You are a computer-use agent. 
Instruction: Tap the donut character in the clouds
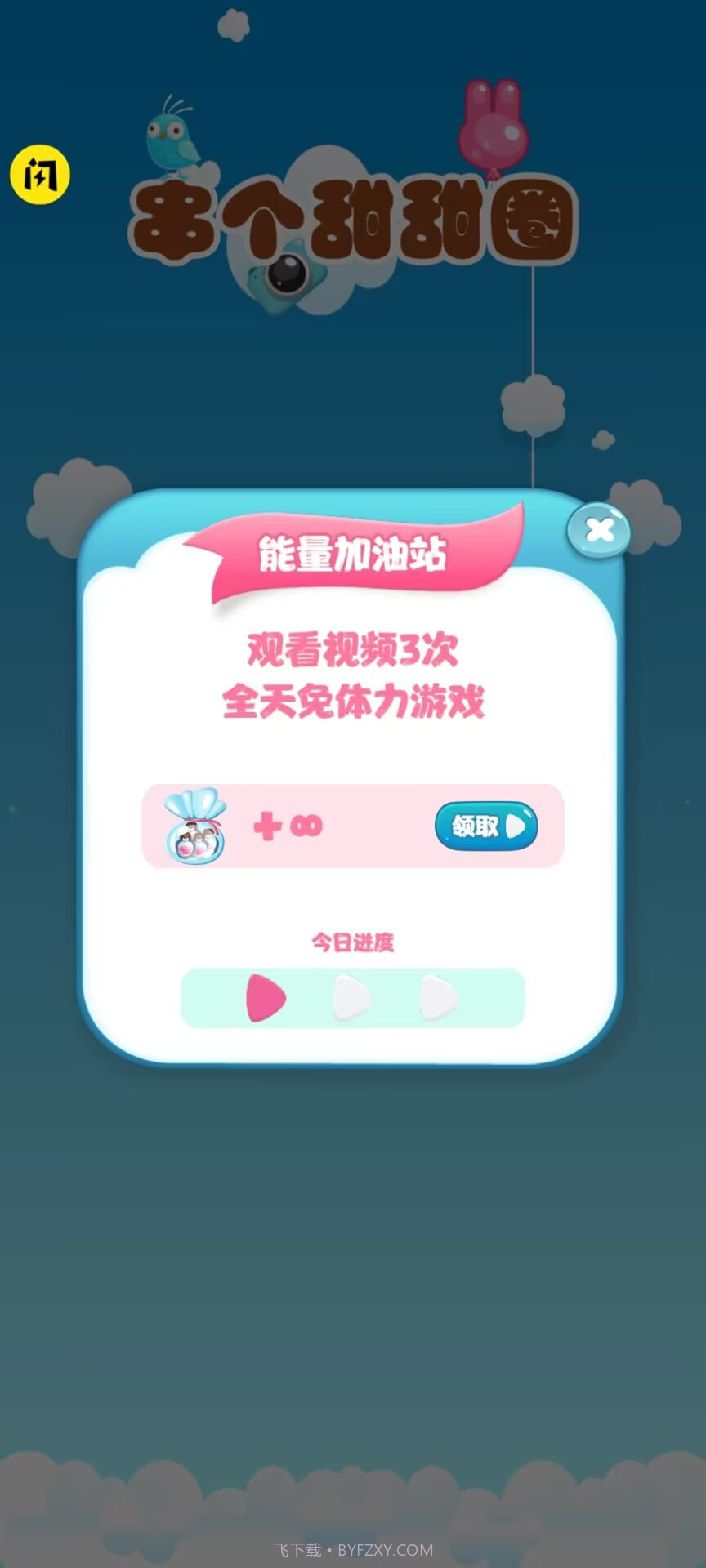coord(288,274)
